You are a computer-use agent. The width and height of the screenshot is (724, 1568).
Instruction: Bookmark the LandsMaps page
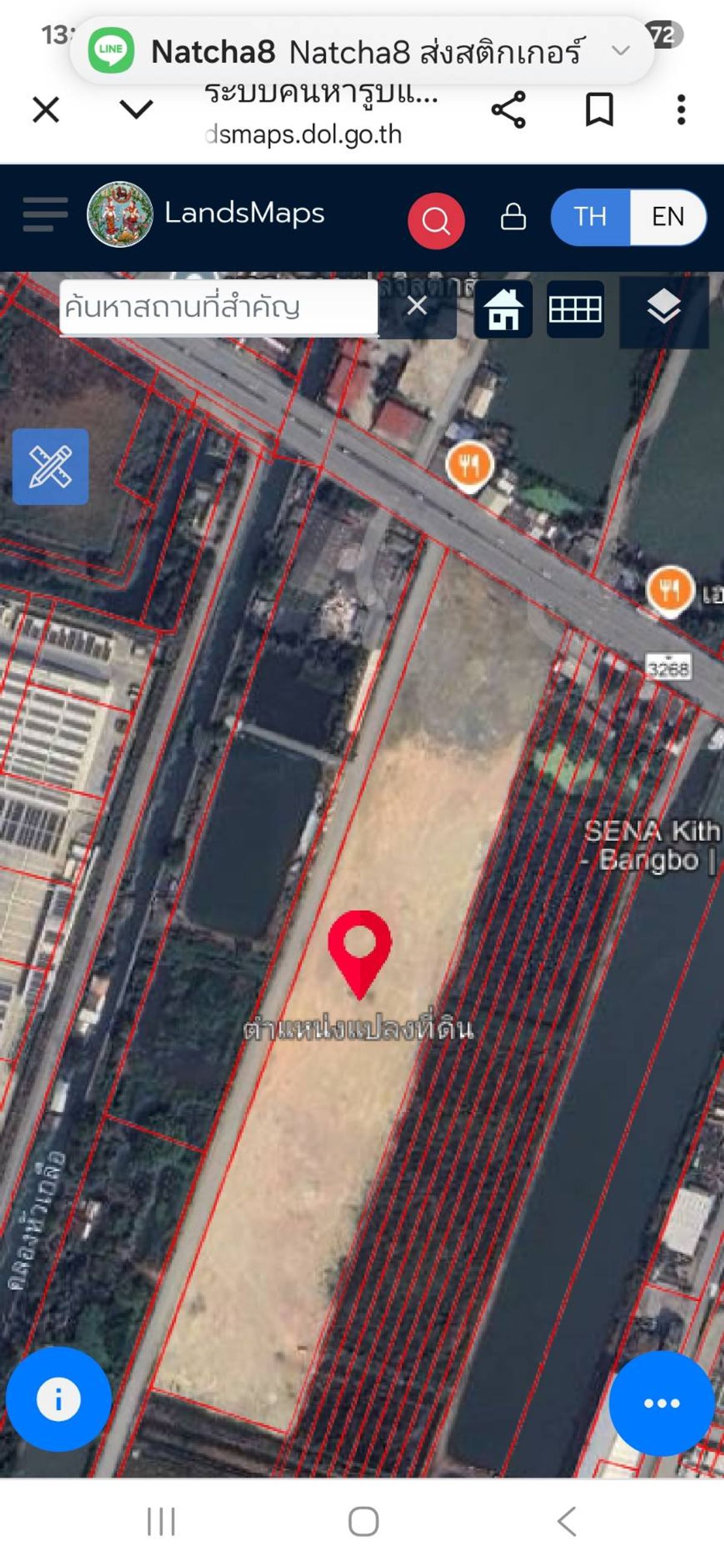(599, 110)
